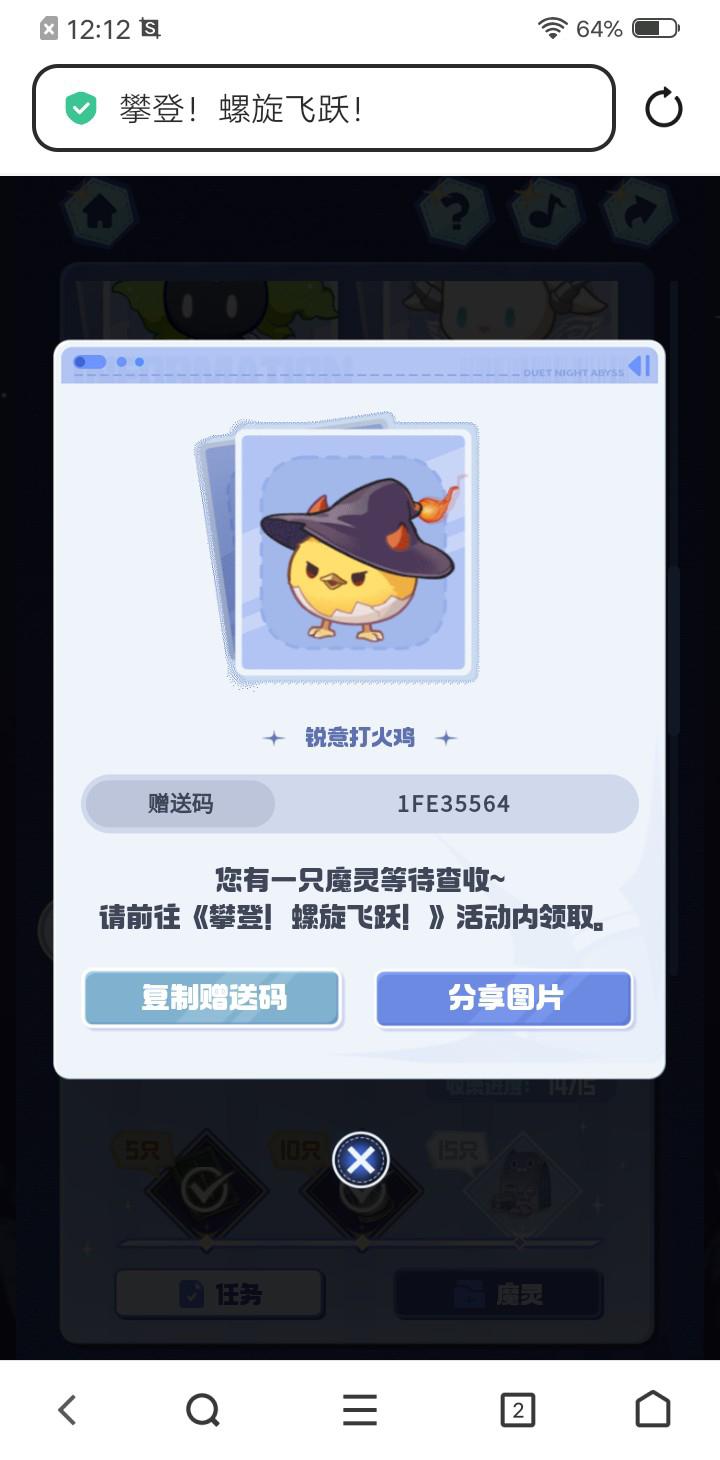This screenshot has height=1460, width=720.
Task: View the open browser tabs
Action: pos(517,1410)
